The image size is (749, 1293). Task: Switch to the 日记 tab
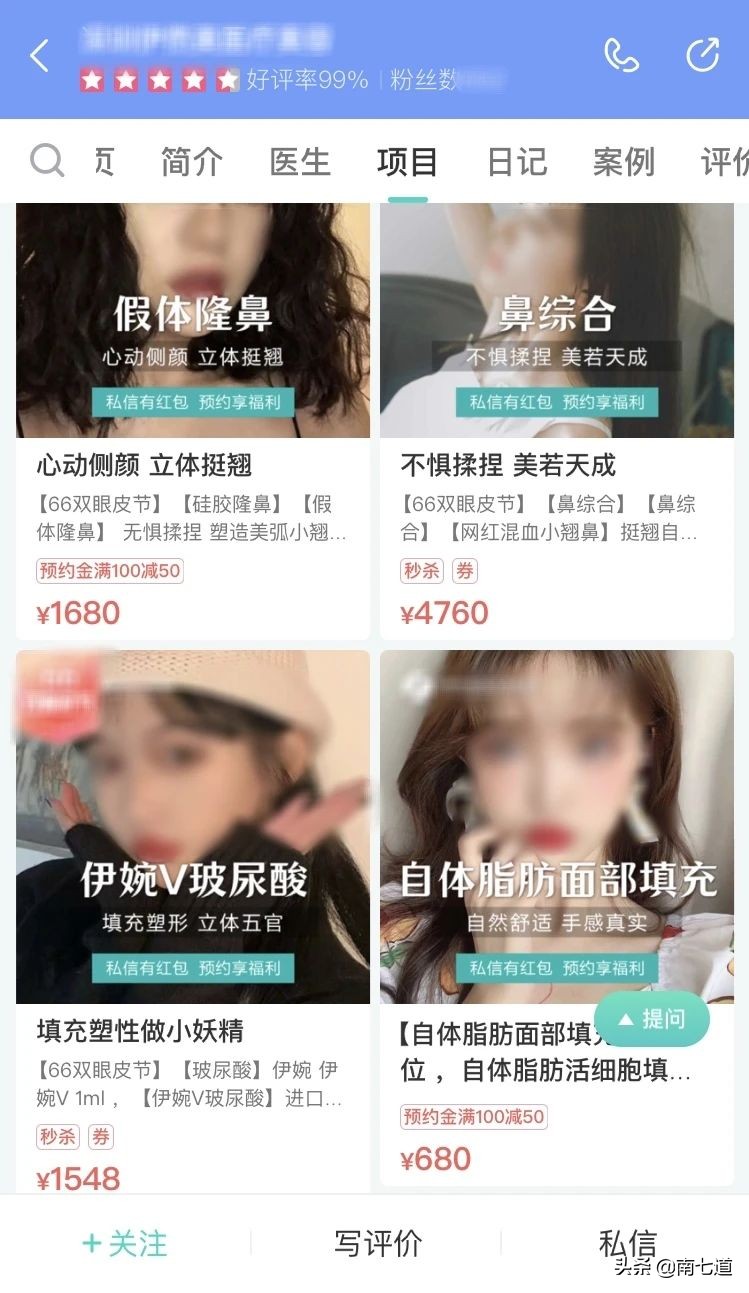pos(517,161)
